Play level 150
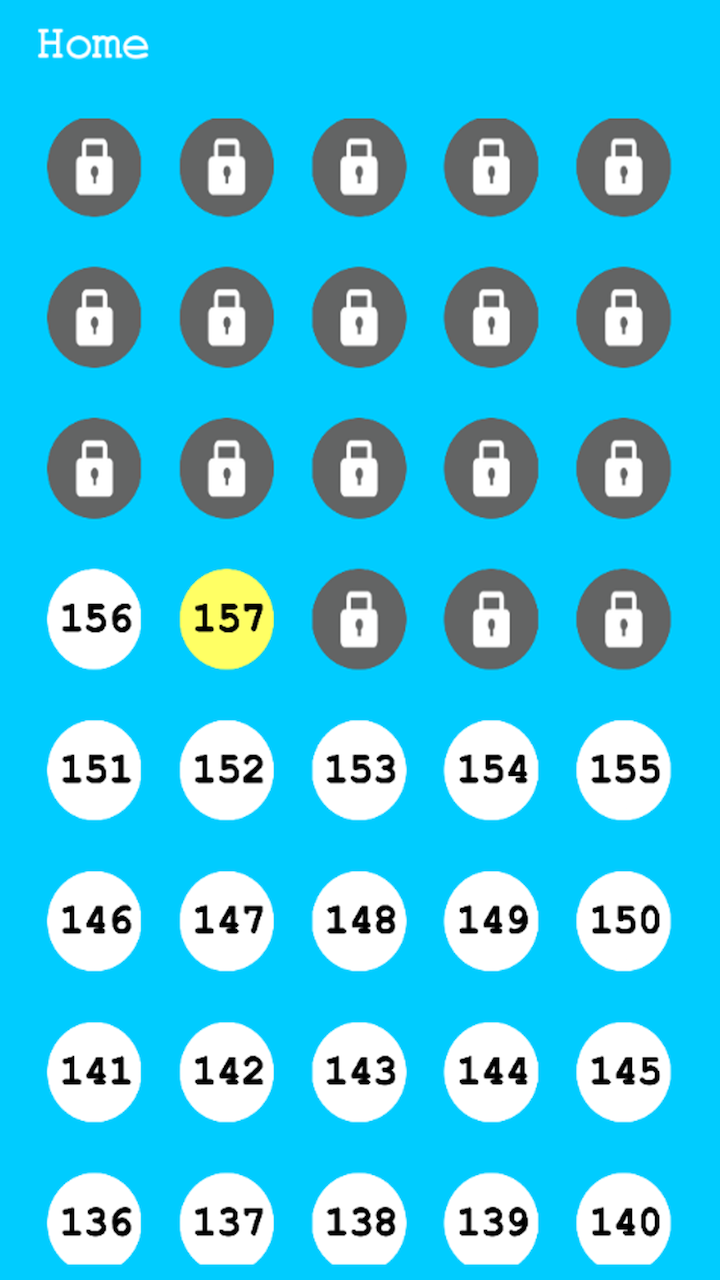This screenshot has width=720, height=1280. point(623,921)
